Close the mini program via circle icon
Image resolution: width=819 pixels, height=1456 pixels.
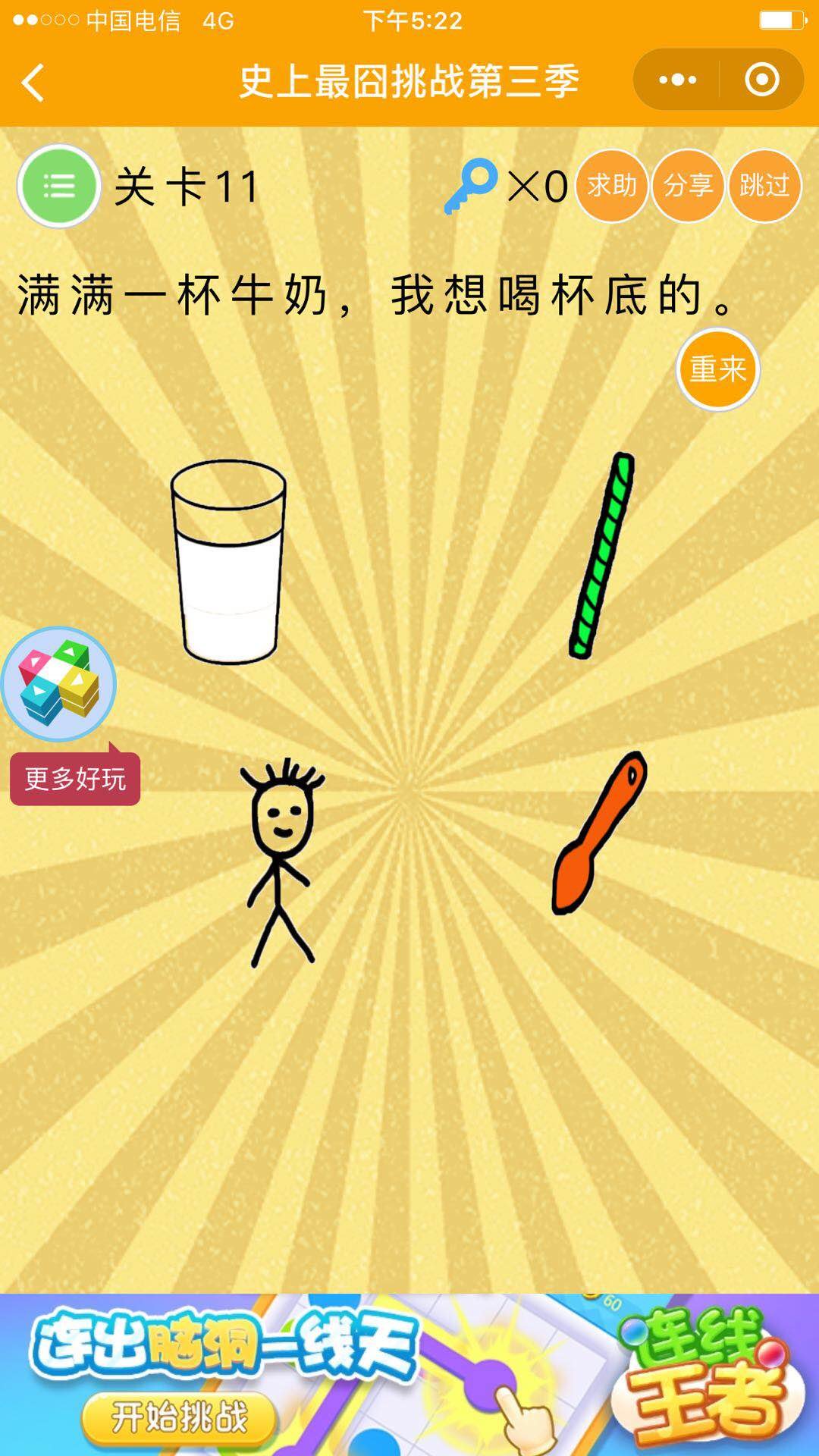coord(761,80)
